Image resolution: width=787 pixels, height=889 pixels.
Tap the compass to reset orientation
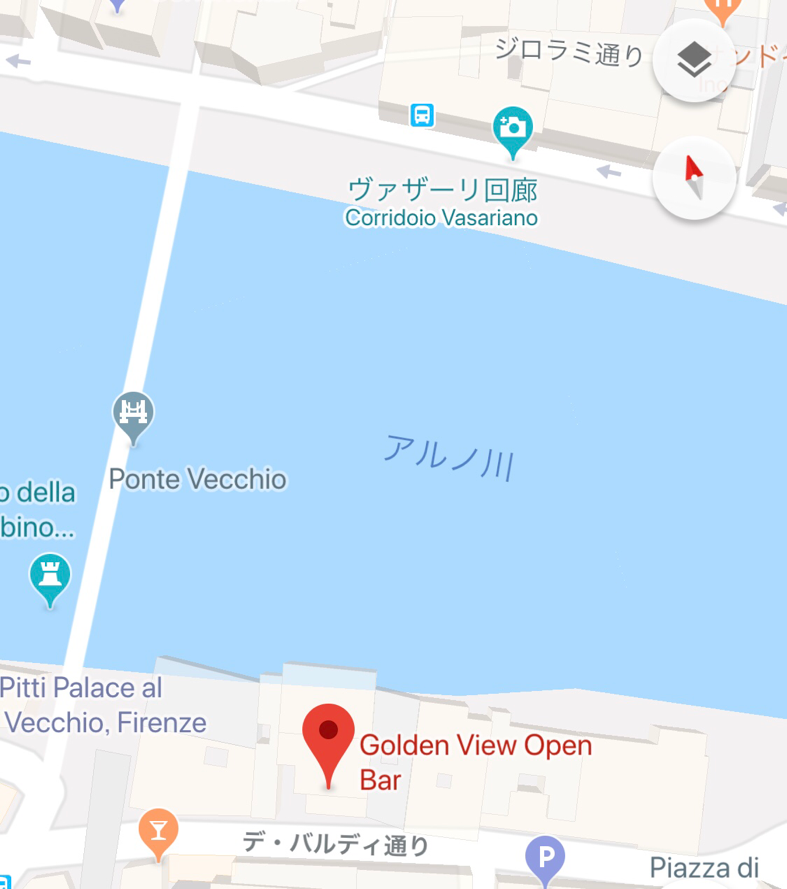click(694, 179)
